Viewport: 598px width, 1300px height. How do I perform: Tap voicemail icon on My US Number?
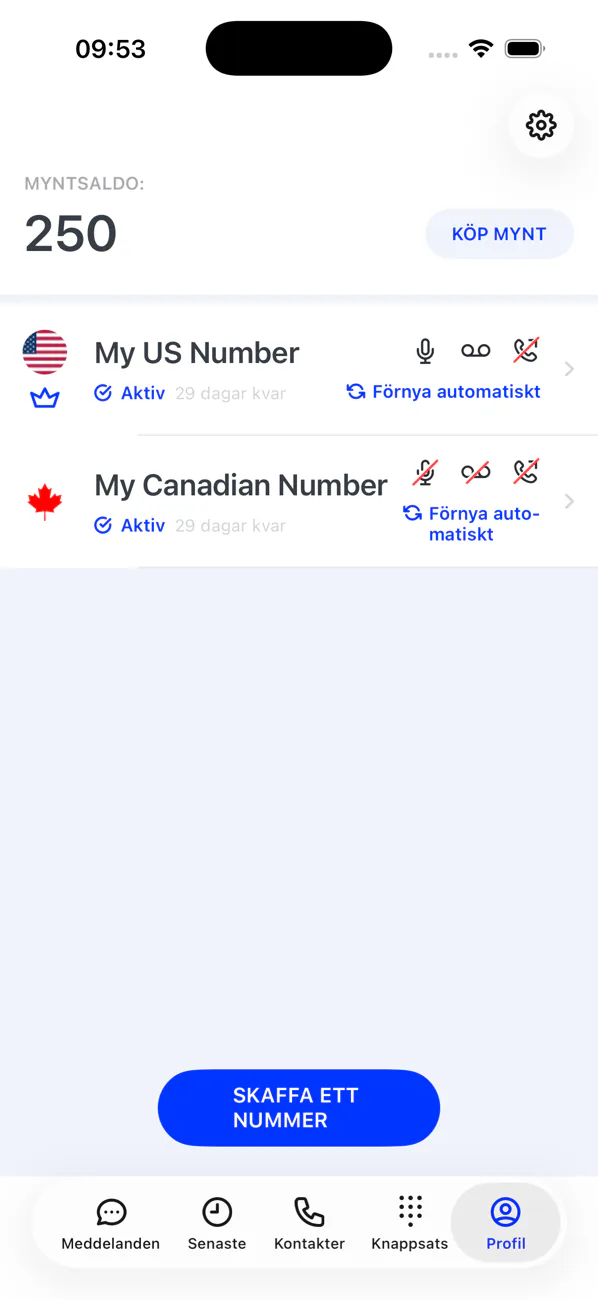(476, 351)
